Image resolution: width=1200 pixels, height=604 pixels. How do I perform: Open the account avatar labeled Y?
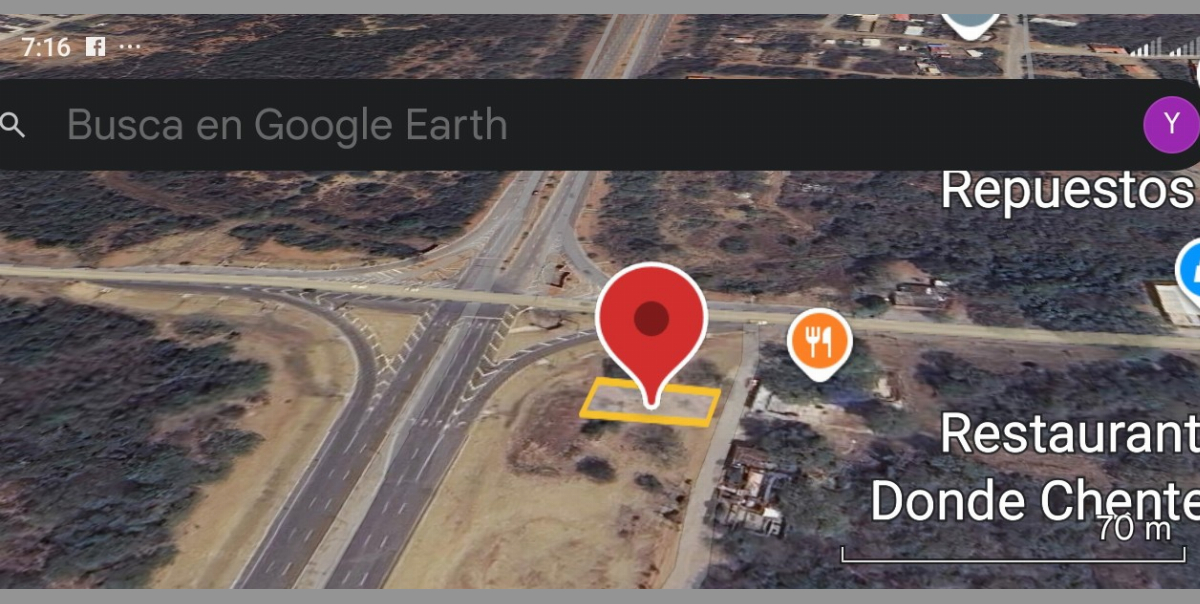[x=1170, y=126]
